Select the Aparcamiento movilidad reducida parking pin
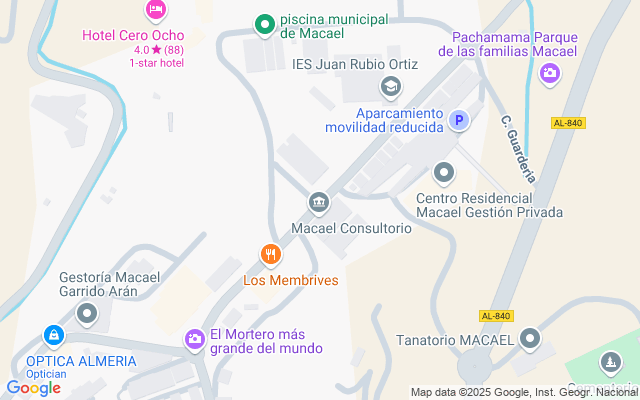Image resolution: width=640 pixels, height=400 pixels. click(459, 120)
